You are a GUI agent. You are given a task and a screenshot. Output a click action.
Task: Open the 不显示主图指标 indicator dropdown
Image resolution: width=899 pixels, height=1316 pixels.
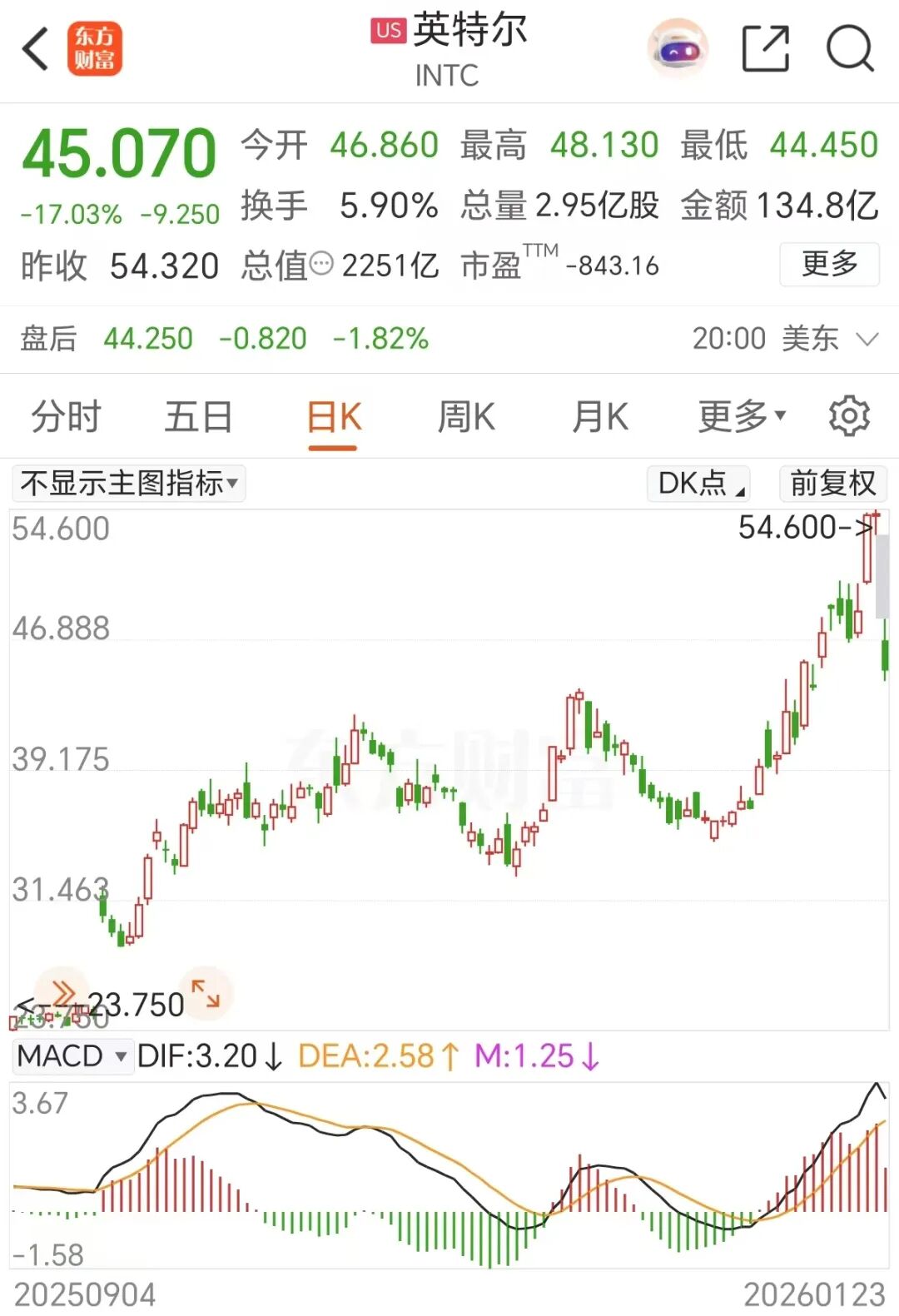[129, 484]
